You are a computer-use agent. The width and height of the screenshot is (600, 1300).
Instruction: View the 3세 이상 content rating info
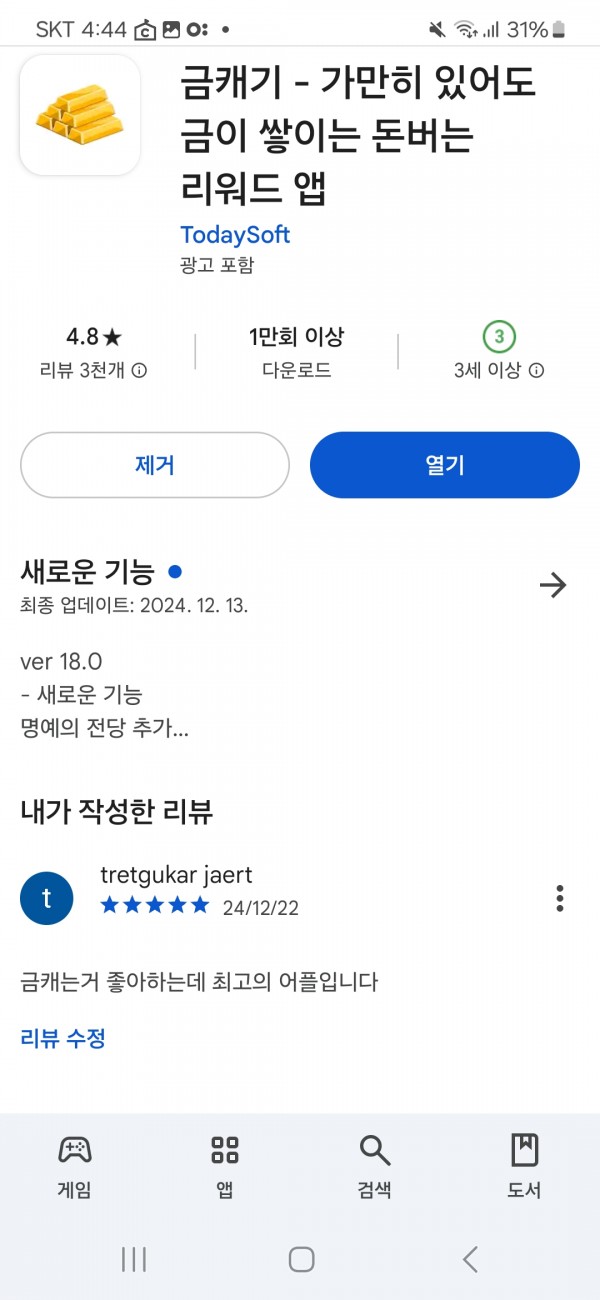(499, 370)
